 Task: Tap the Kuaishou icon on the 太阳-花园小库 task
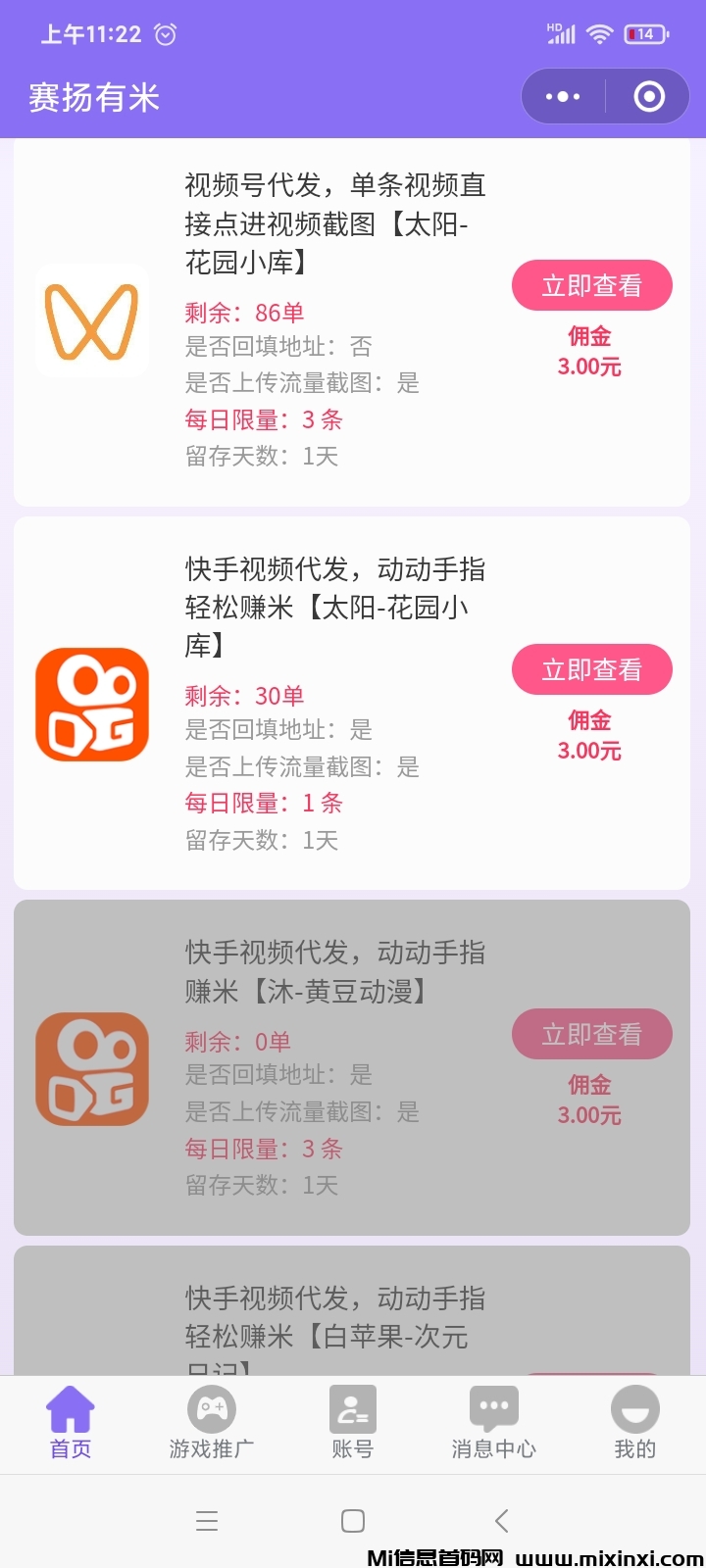(x=91, y=704)
